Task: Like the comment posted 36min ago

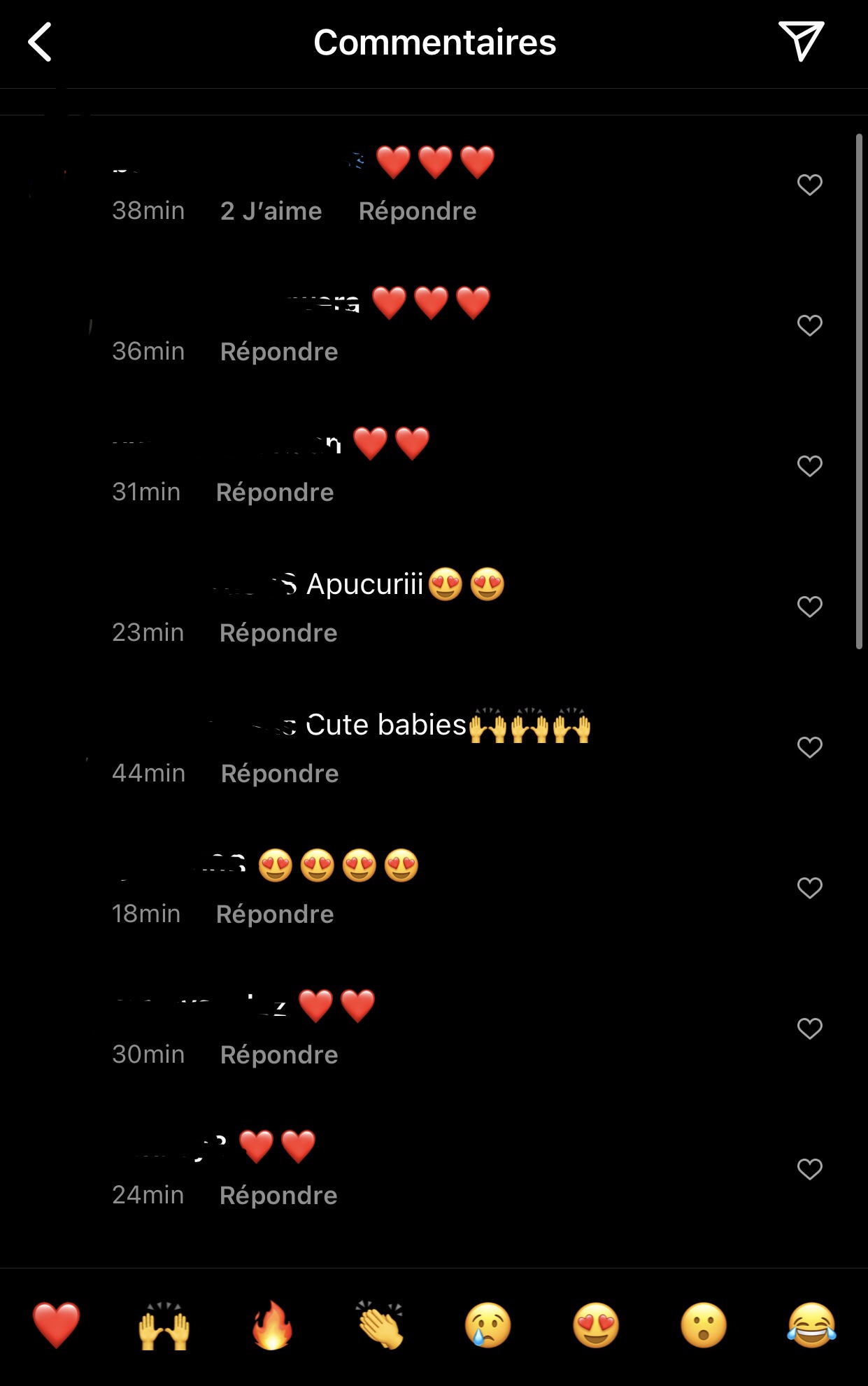Action: pos(809,325)
